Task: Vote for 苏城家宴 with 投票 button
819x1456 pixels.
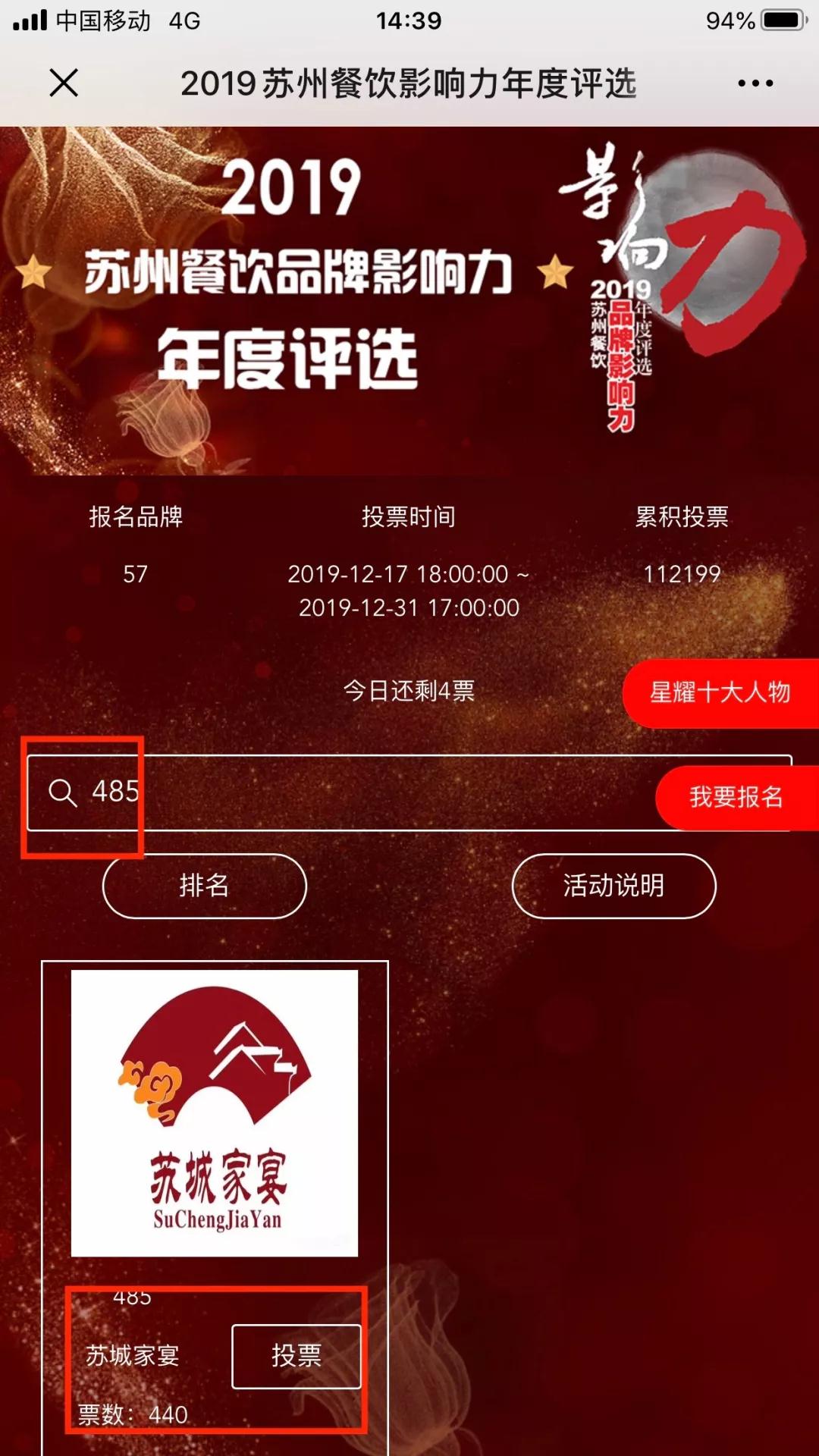Action: 297,1356
